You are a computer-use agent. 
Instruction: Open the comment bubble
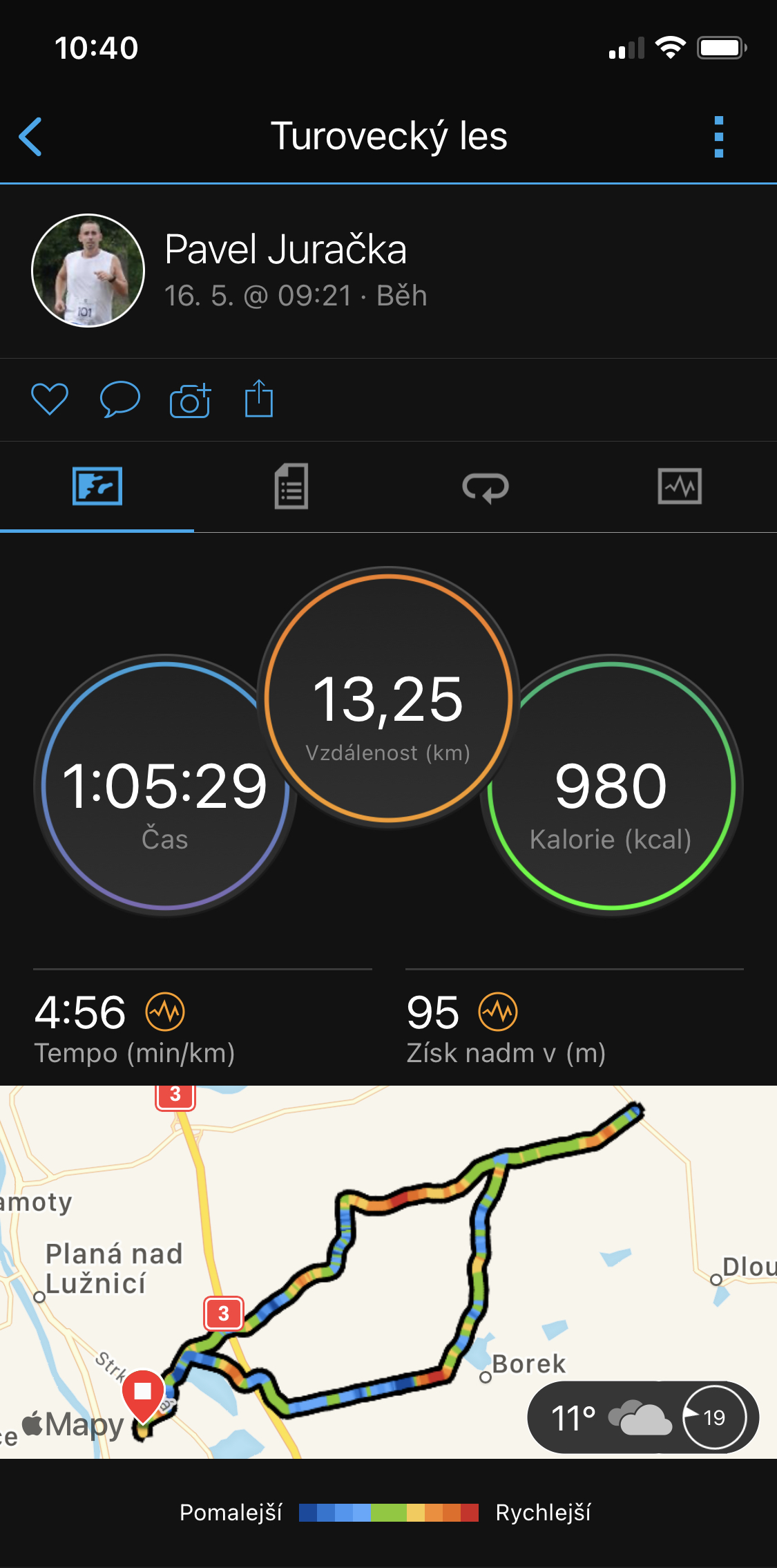[x=120, y=399]
